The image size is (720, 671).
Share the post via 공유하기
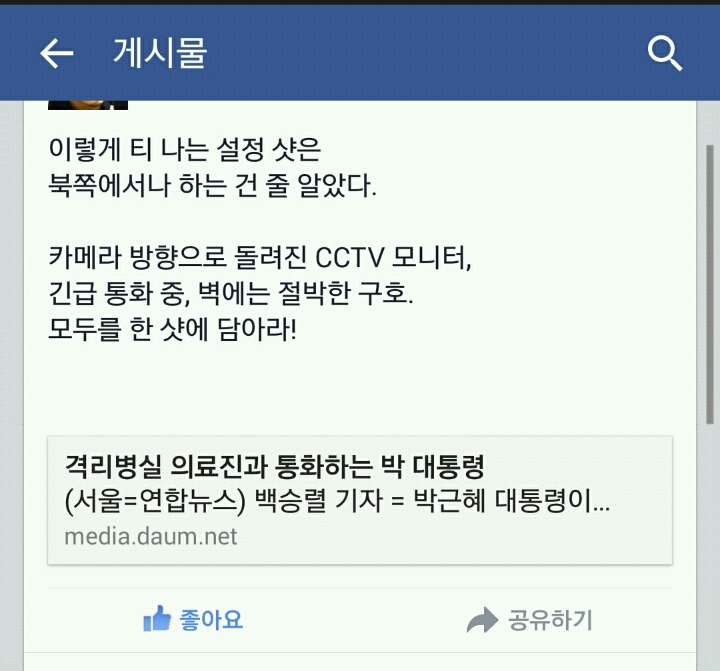pos(530,621)
